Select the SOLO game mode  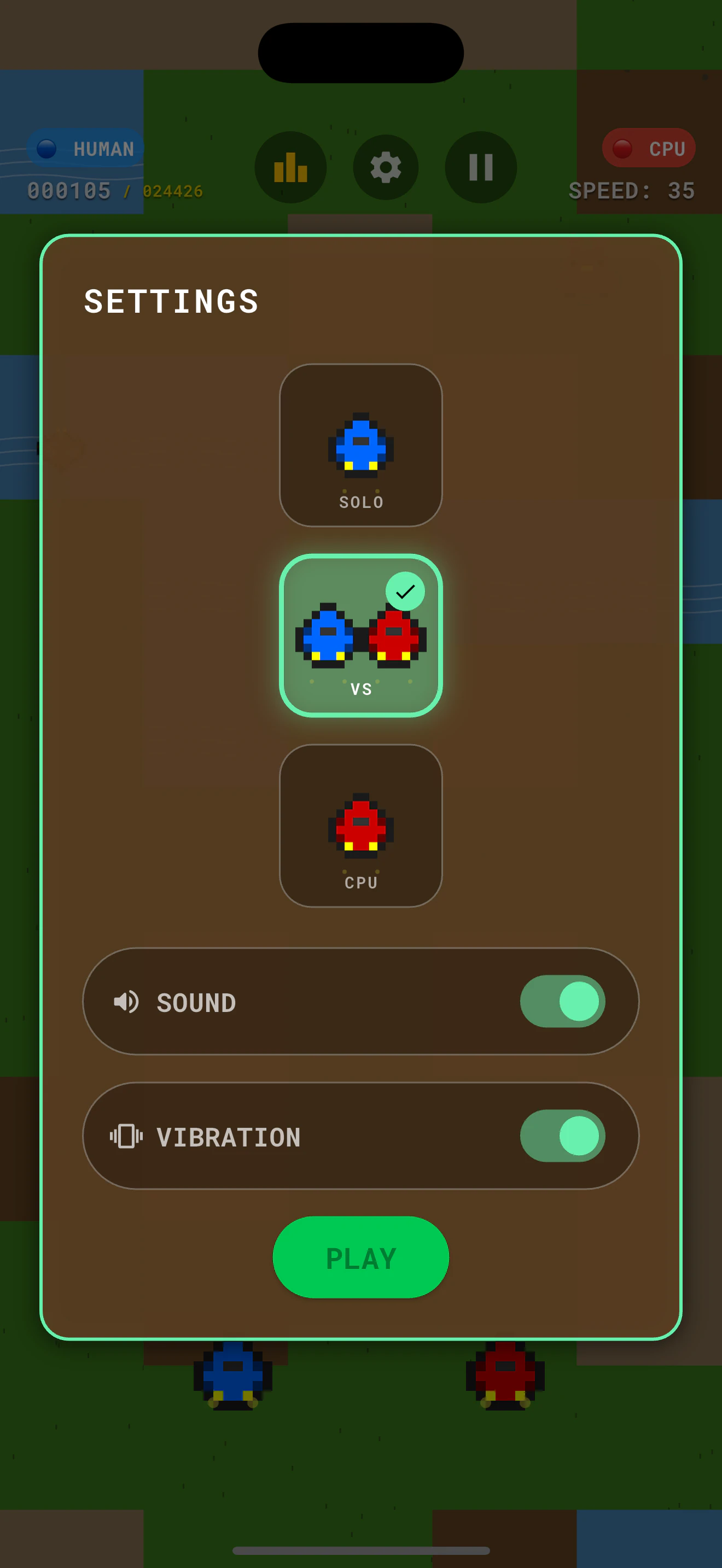(360, 445)
